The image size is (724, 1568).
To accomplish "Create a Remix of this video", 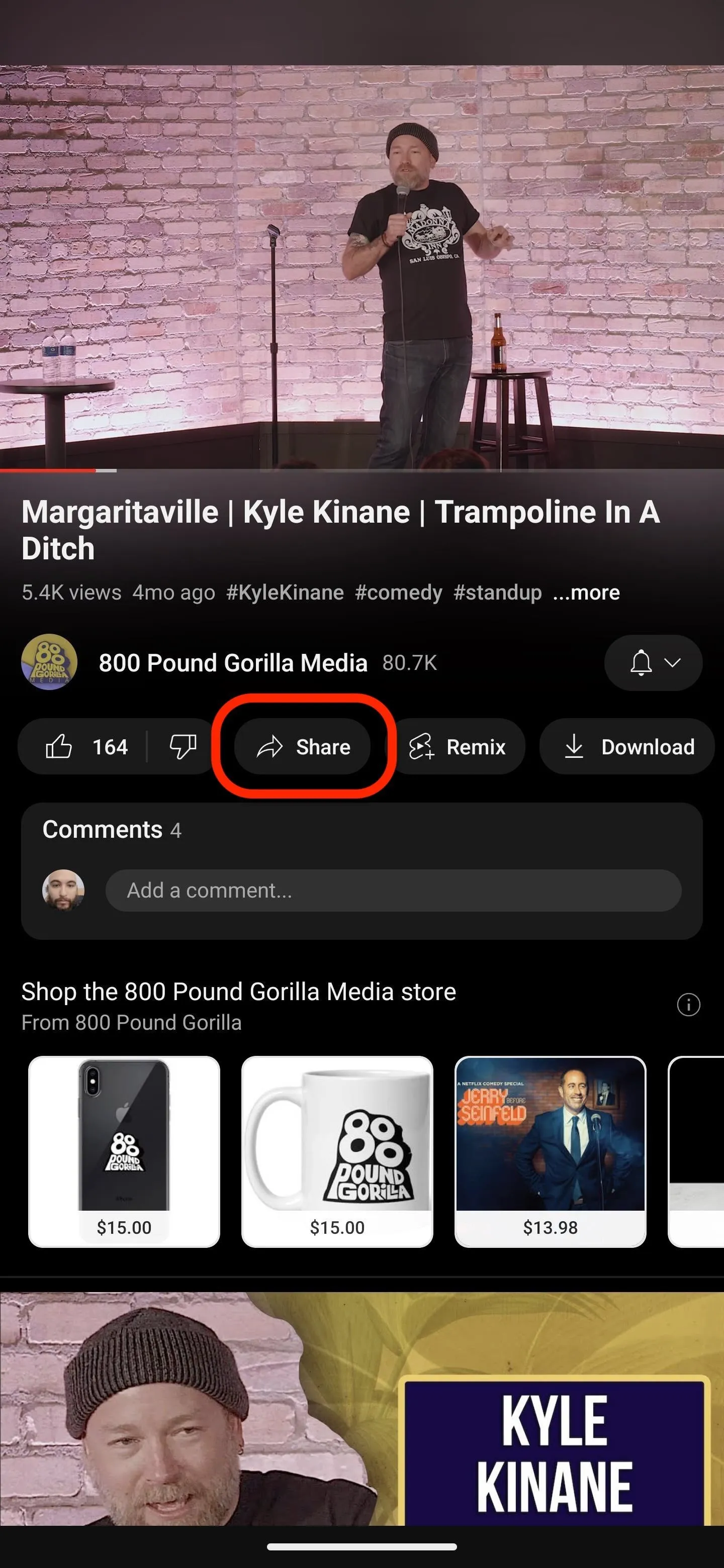I will (x=458, y=746).
